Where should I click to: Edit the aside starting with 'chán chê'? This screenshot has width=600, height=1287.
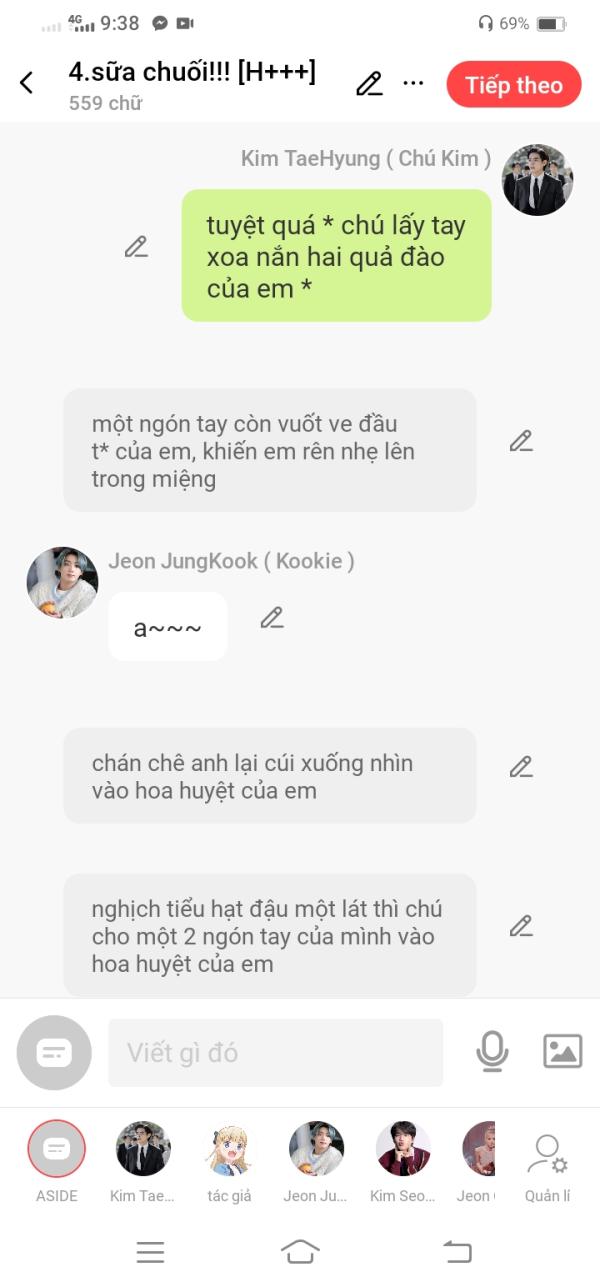pos(520,767)
